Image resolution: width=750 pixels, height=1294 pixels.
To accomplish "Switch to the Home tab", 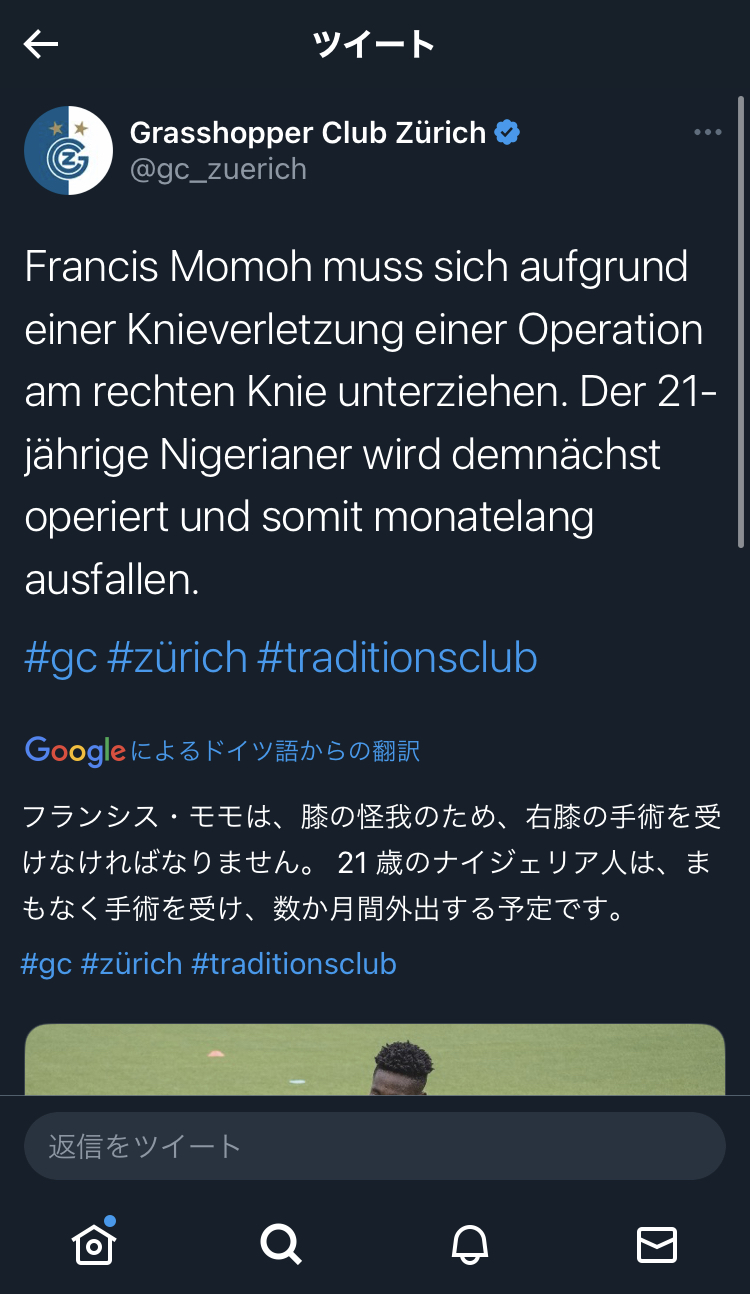I will [94, 1243].
